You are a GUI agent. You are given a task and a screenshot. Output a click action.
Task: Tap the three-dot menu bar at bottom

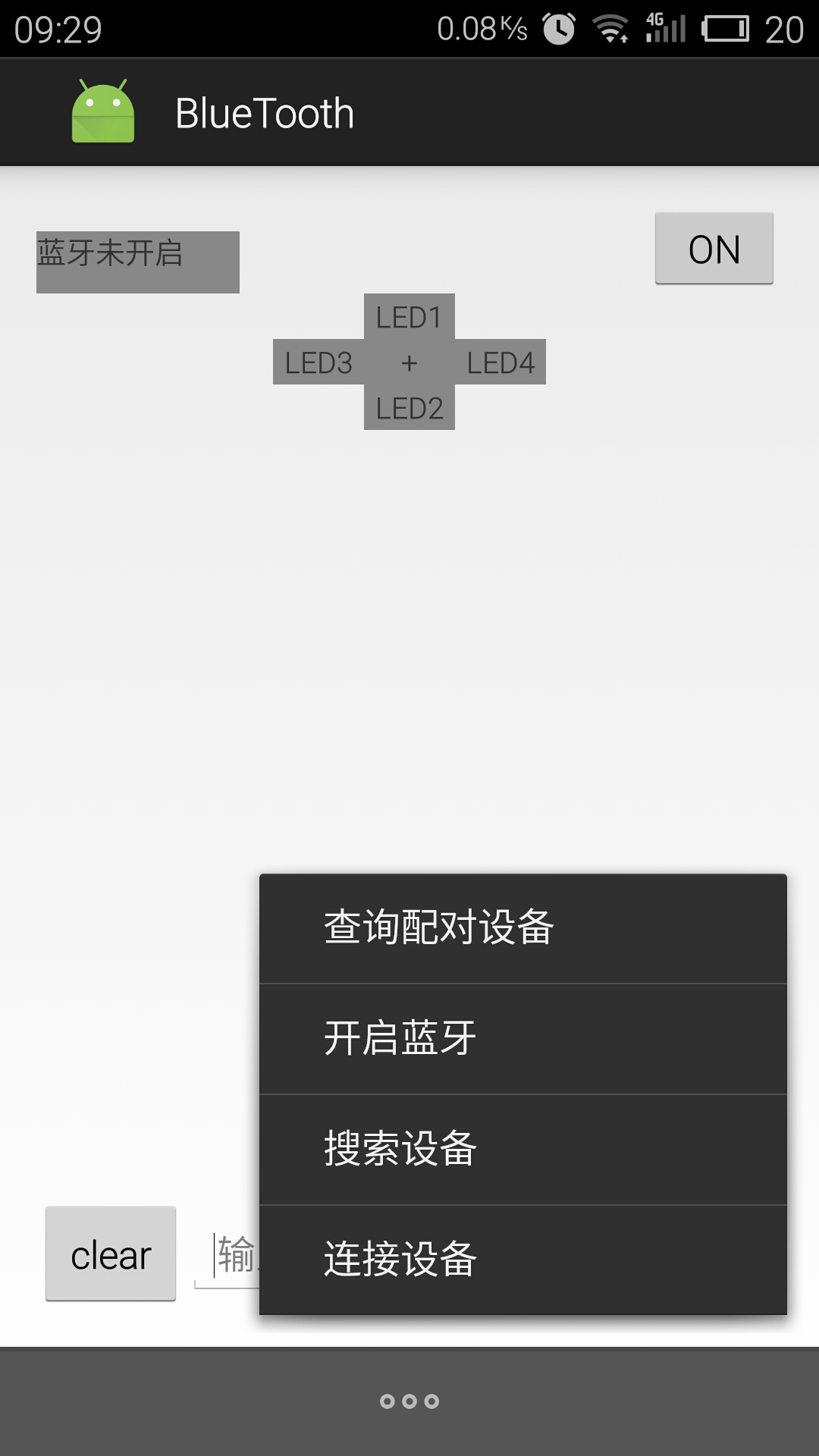click(x=409, y=1401)
